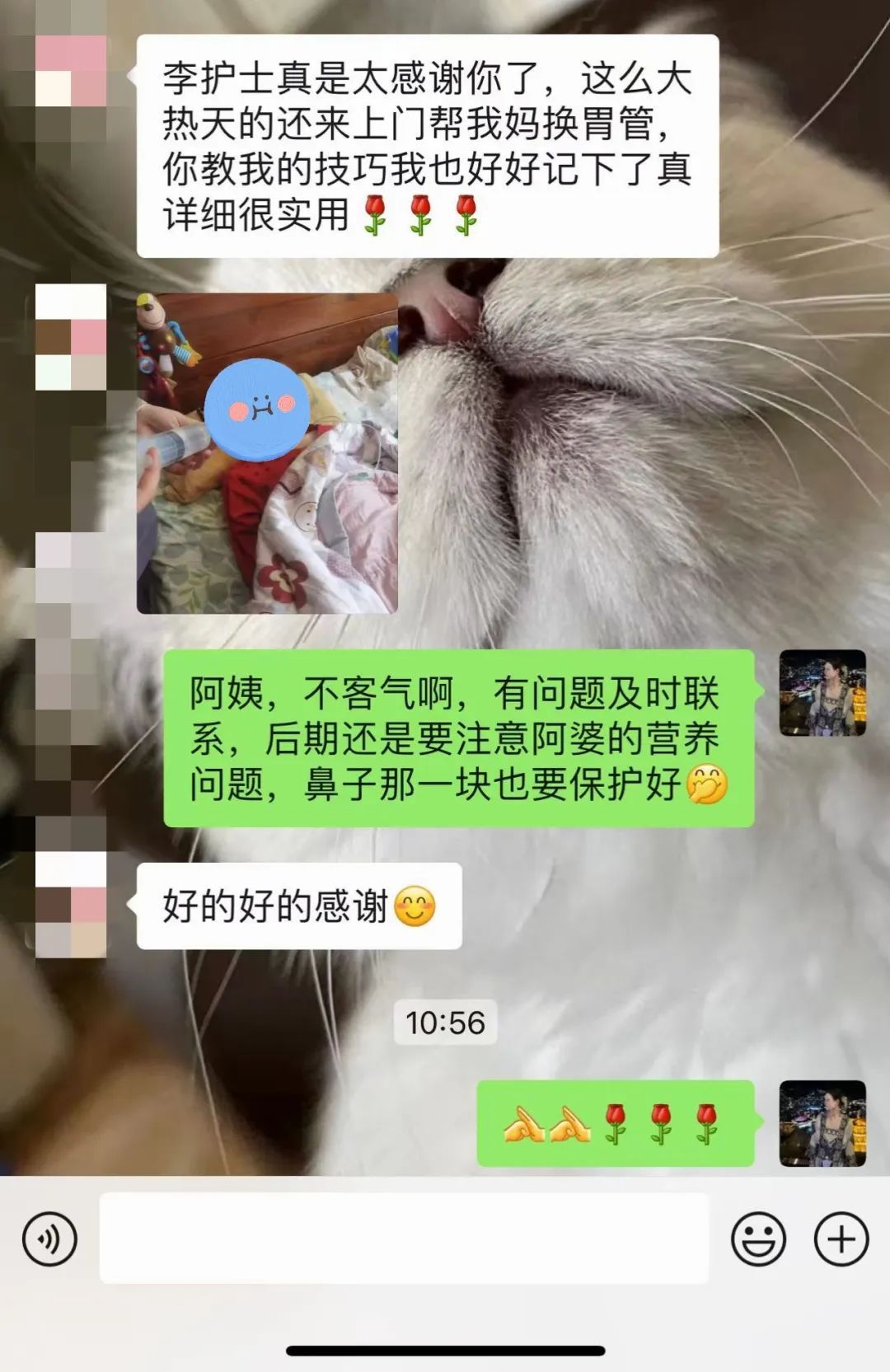Image resolution: width=890 pixels, height=1372 pixels.
Task: Open the photo message with the syringe
Action: [267, 453]
